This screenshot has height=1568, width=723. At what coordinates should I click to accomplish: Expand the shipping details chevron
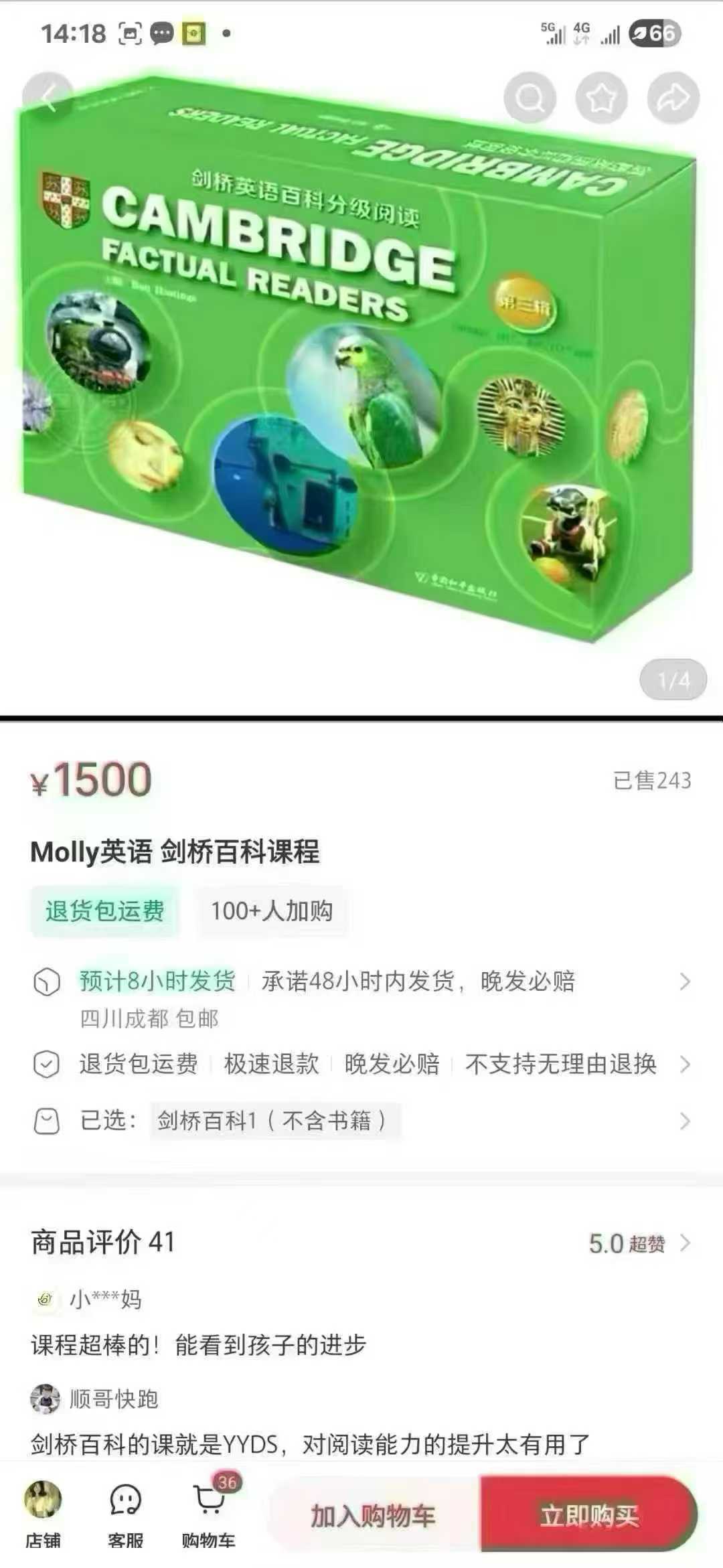684,982
